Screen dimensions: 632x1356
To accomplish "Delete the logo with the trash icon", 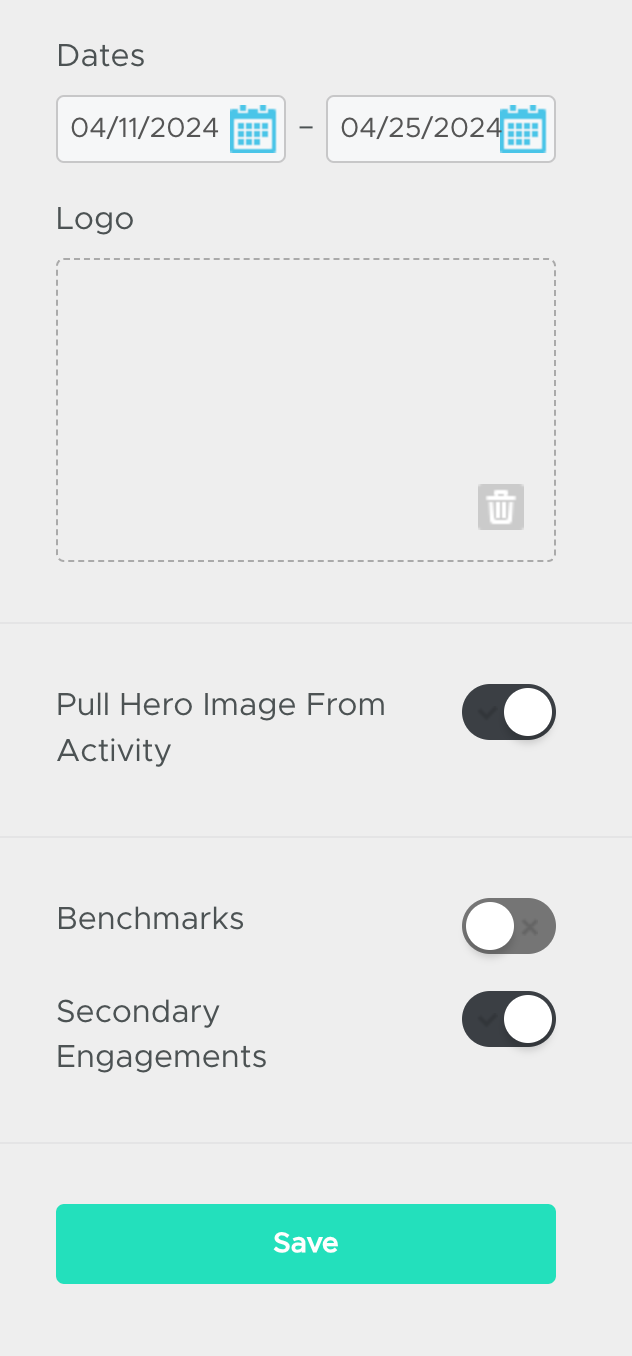I will tap(501, 507).
